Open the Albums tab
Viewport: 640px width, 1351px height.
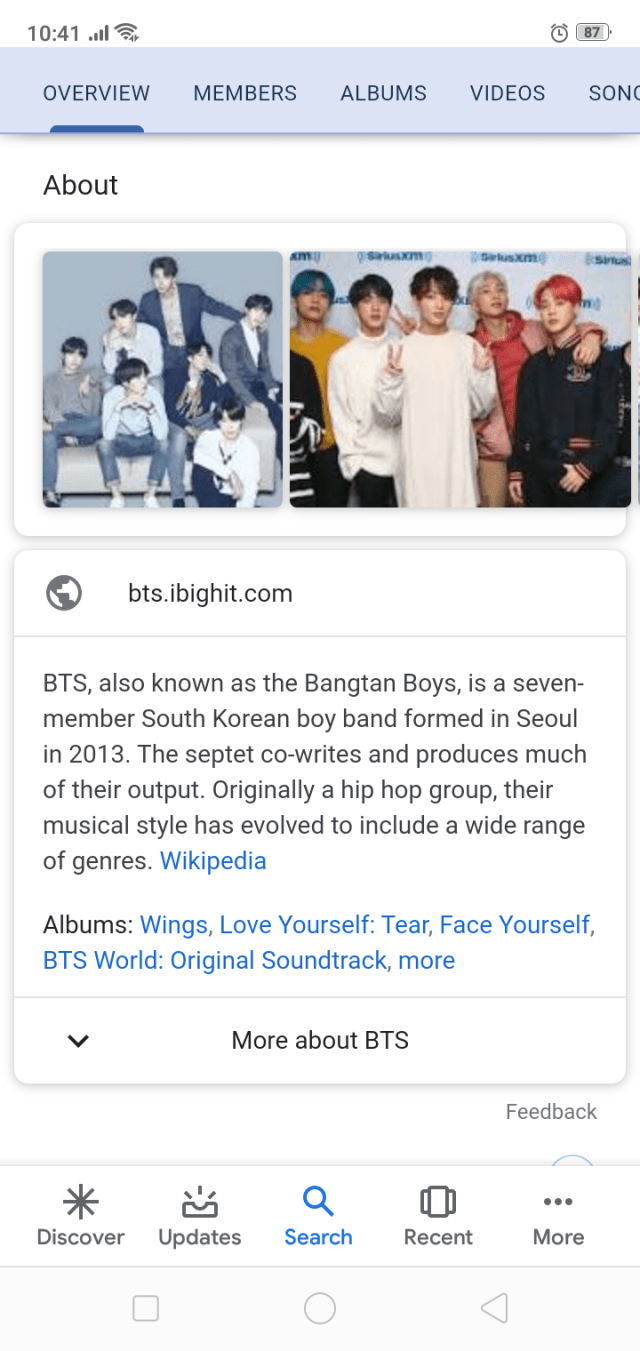point(383,93)
